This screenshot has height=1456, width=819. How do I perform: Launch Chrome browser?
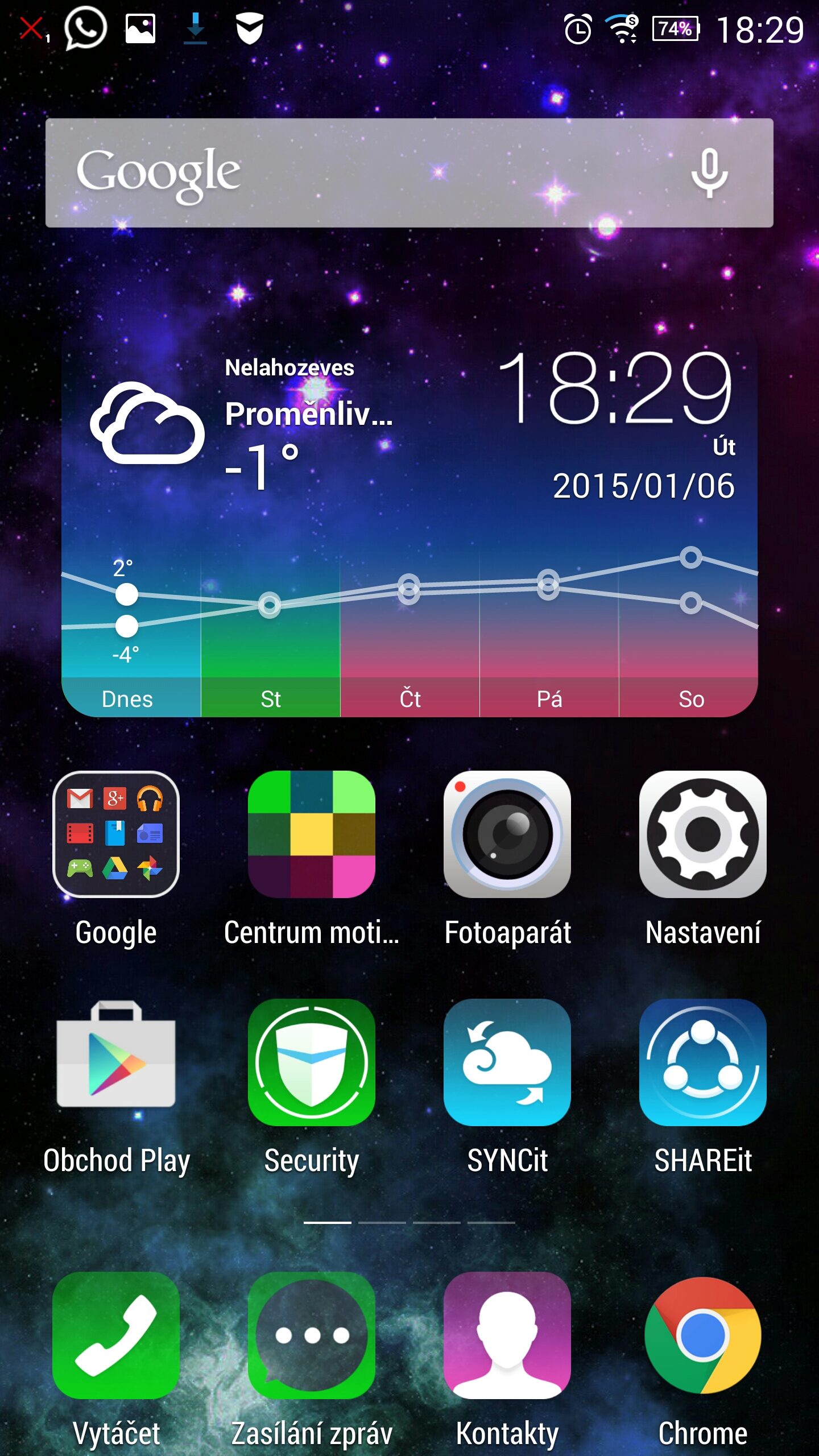(703, 1335)
